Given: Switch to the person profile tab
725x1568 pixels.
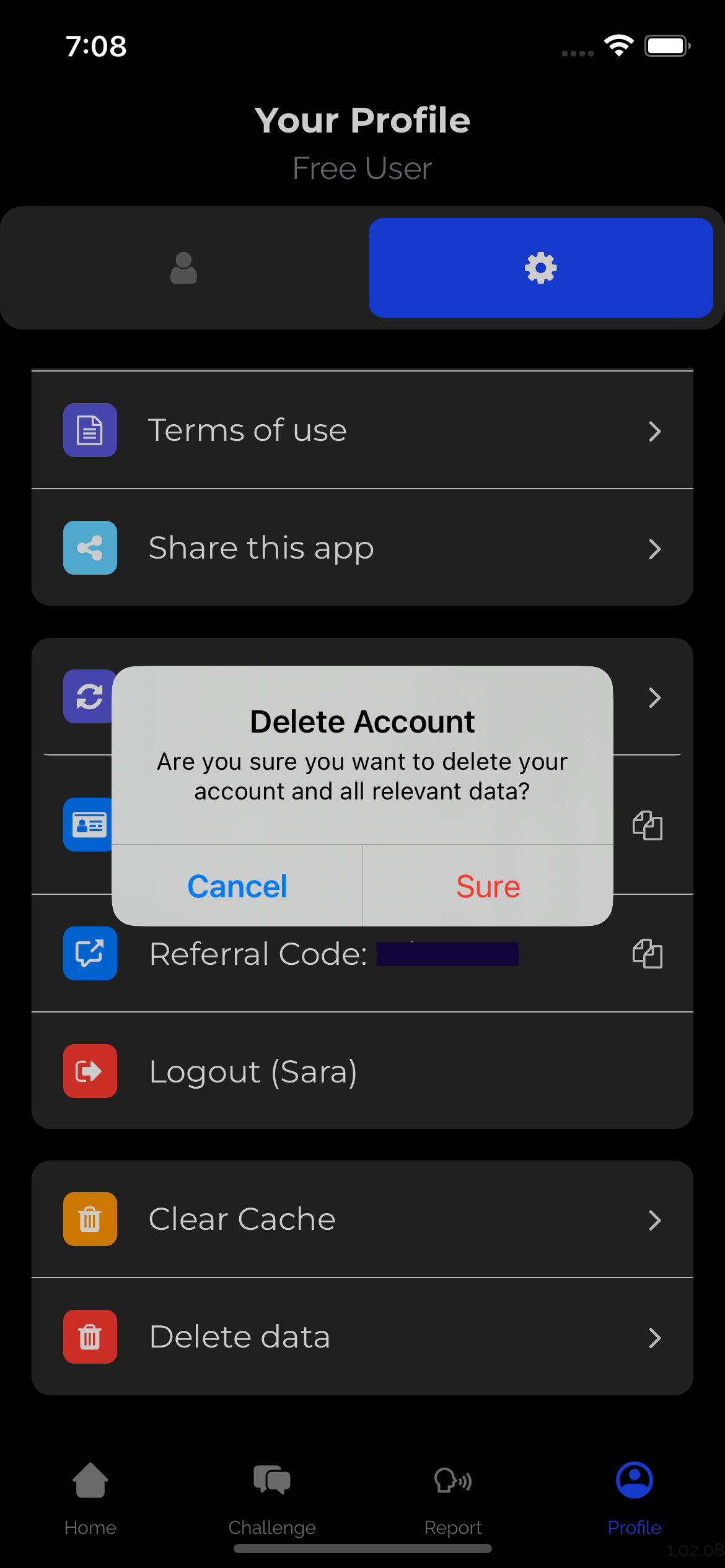Looking at the screenshot, I should pyautogui.click(x=184, y=268).
